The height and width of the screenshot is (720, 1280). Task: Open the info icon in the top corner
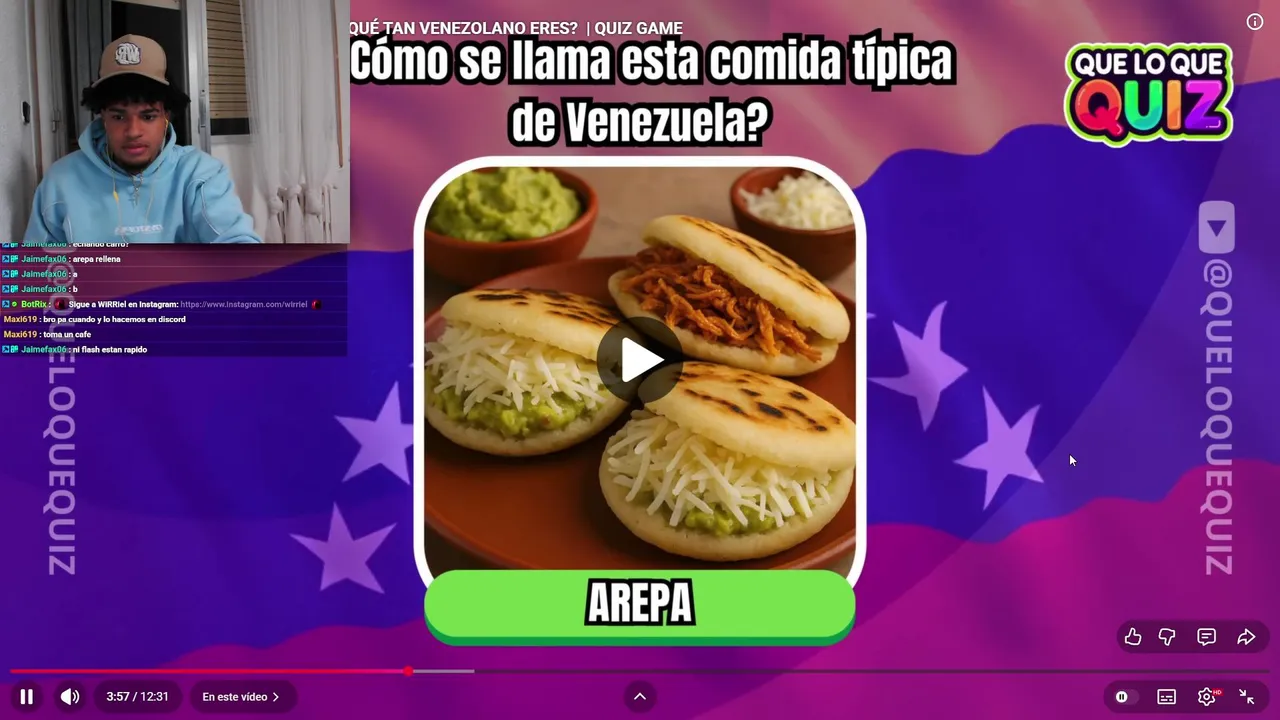click(x=1255, y=22)
